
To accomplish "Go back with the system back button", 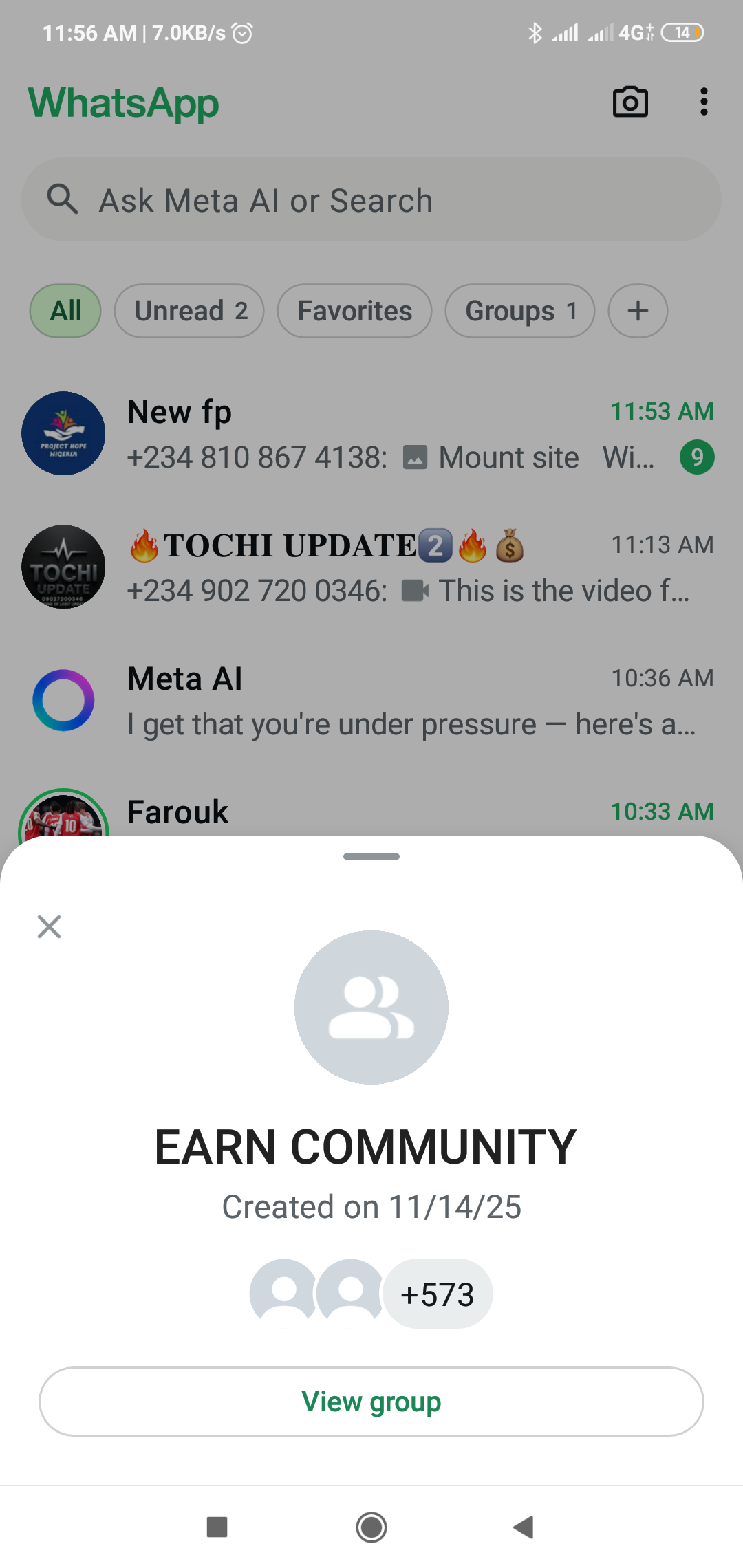I will point(524,1527).
